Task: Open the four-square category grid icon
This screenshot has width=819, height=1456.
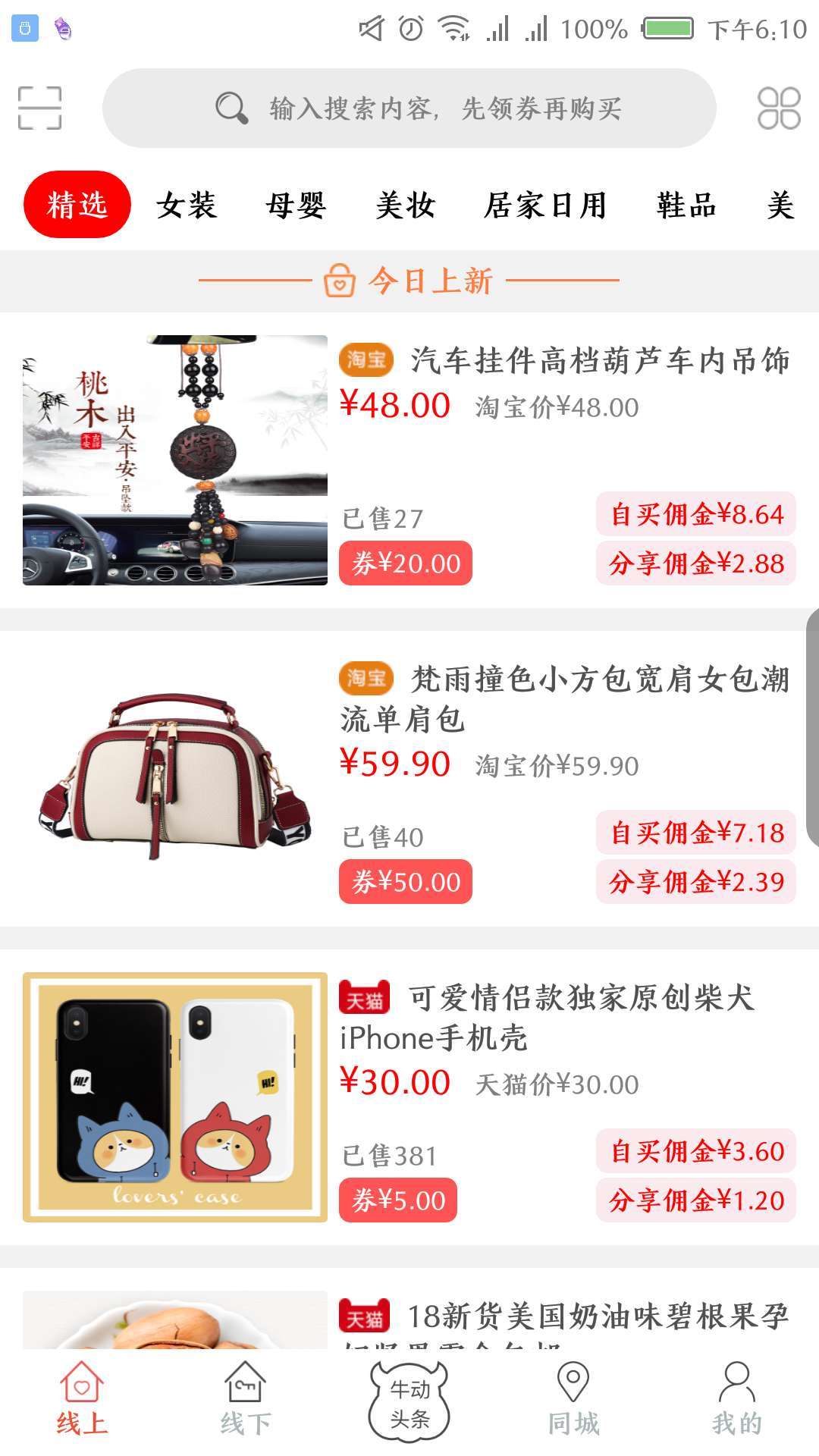Action: (779, 108)
